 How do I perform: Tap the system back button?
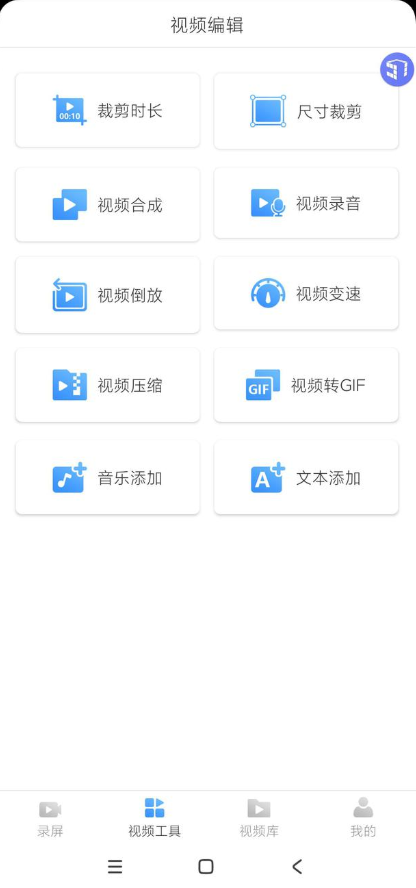coord(297,866)
